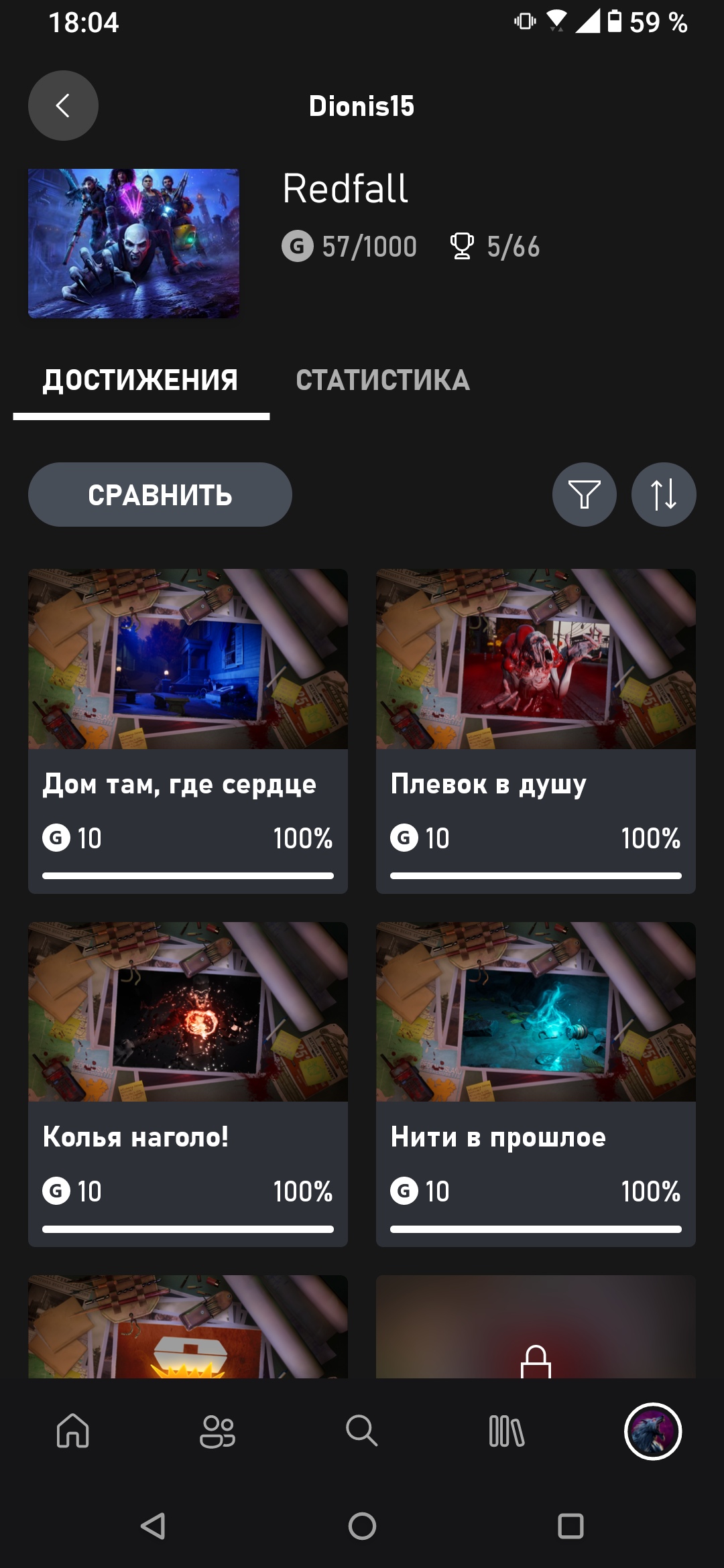This screenshot has width=724, height=1568.
Task: Go to the home tab
Action: coord(72,1431)
